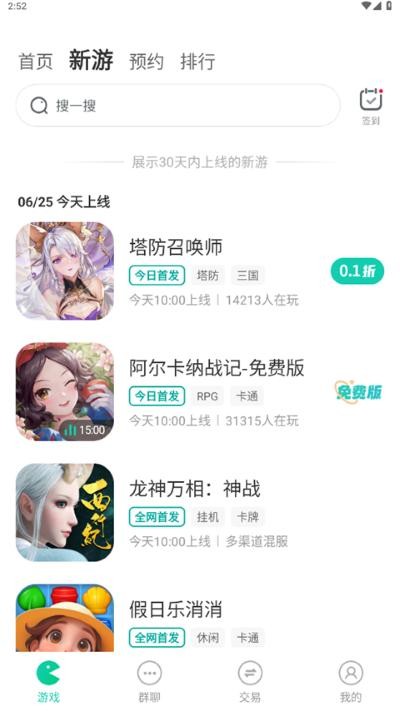The image size is (400, 712).
Task: Switch to the 首页 tab
Action: (35, 61)
